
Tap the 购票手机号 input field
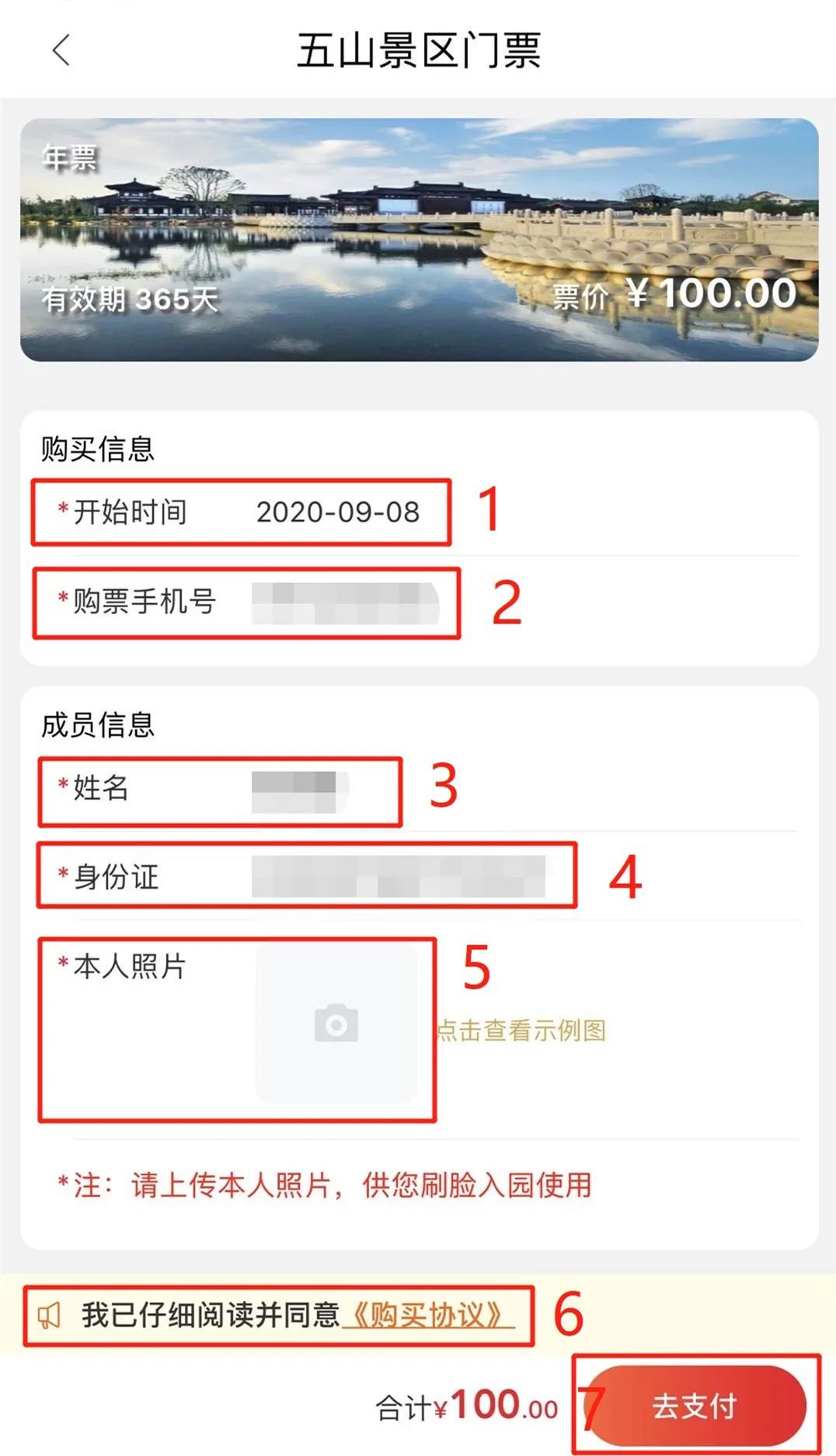click(x=419, y=602)
